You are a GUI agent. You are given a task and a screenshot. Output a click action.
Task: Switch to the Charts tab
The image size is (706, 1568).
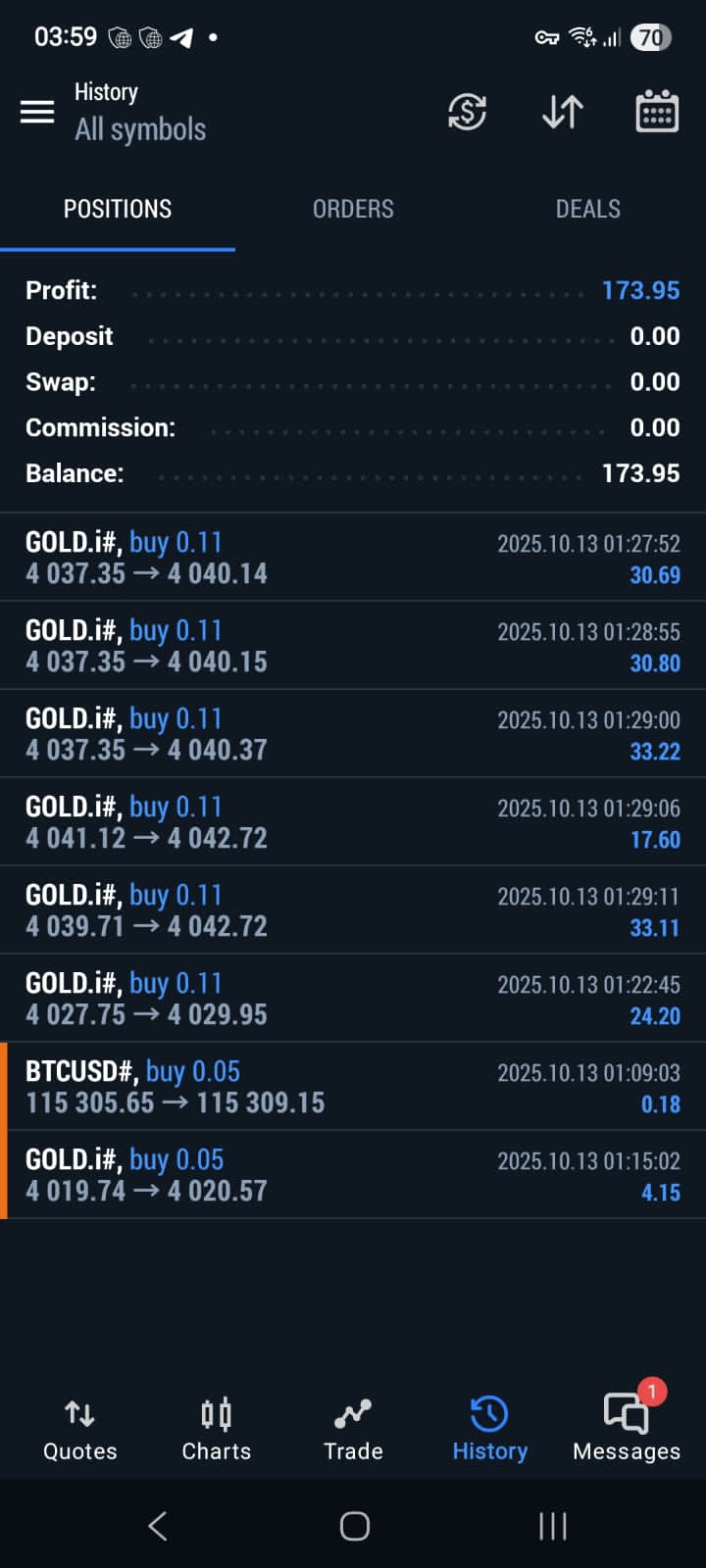217,1430
